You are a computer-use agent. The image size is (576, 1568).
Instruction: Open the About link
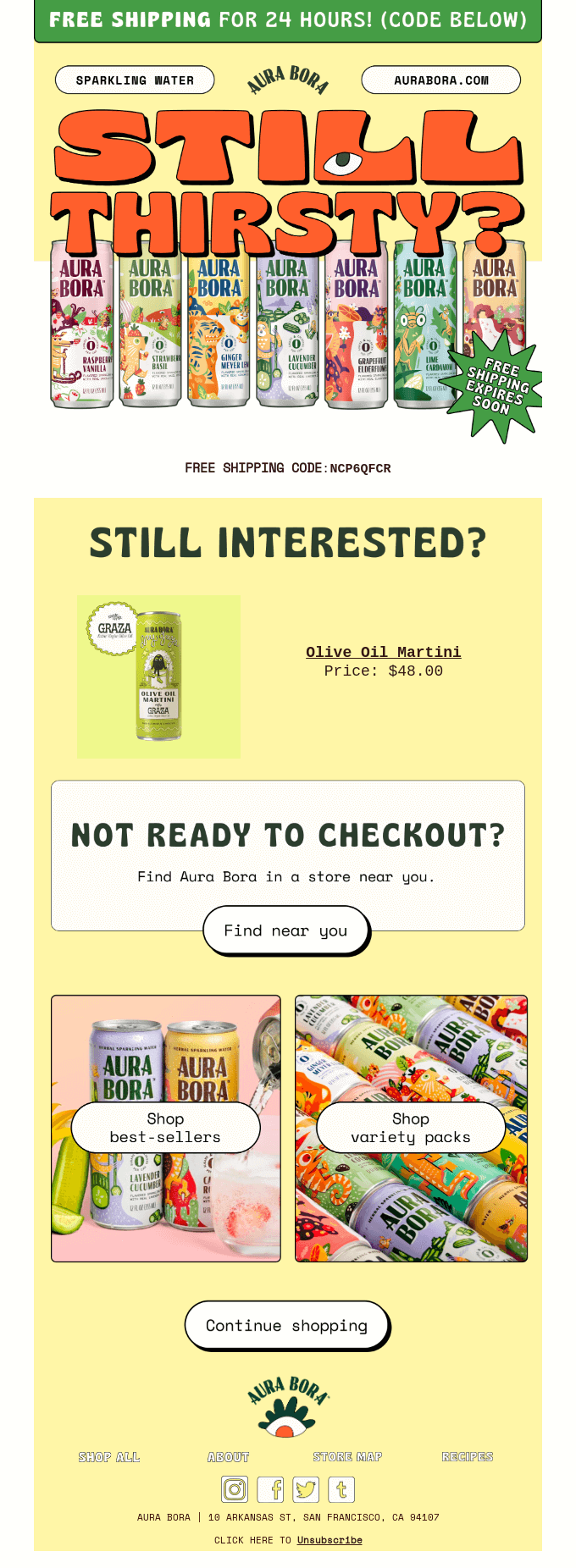coord(229,1457)
